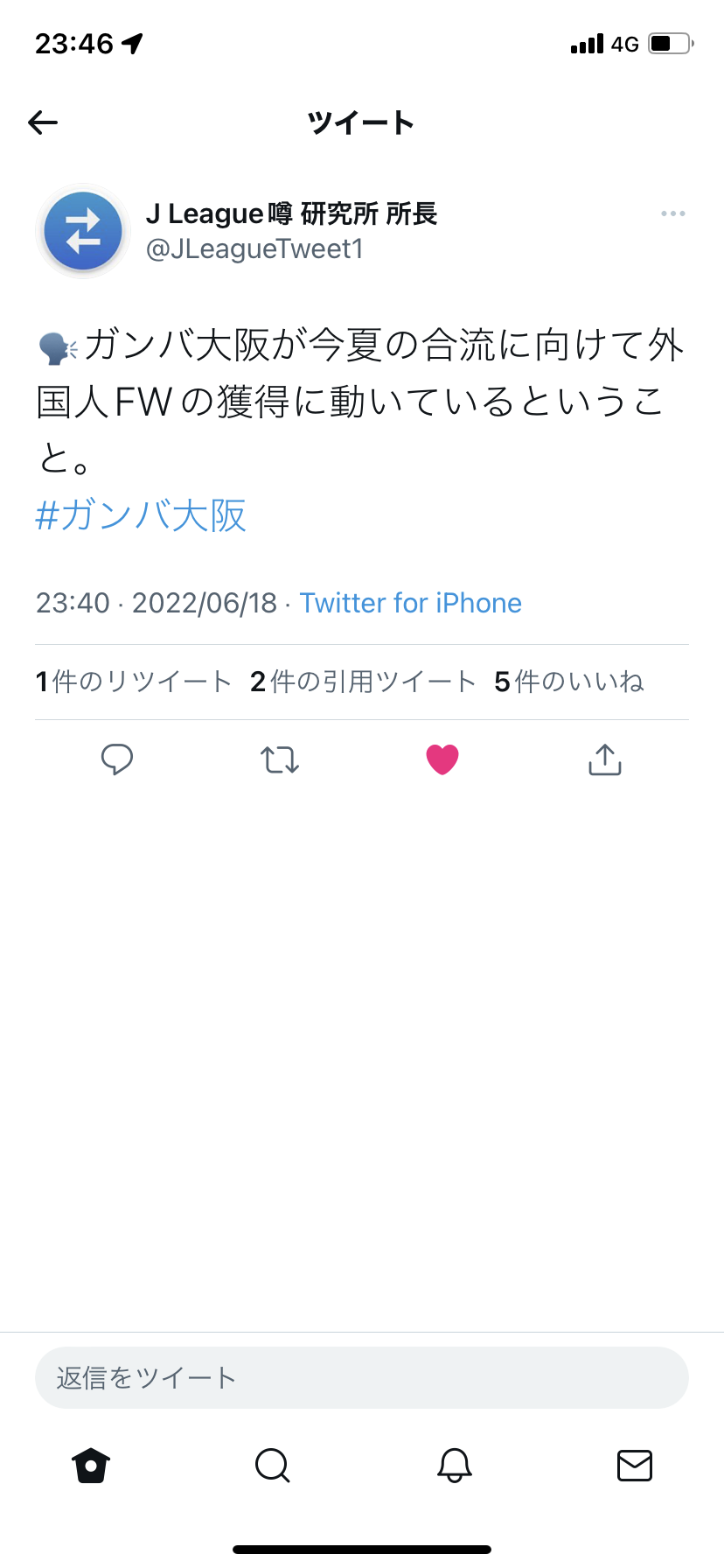This screenshot has height=1568, width=724.
Task: Reply via the speech bubble icon
Action: point(117,759)
